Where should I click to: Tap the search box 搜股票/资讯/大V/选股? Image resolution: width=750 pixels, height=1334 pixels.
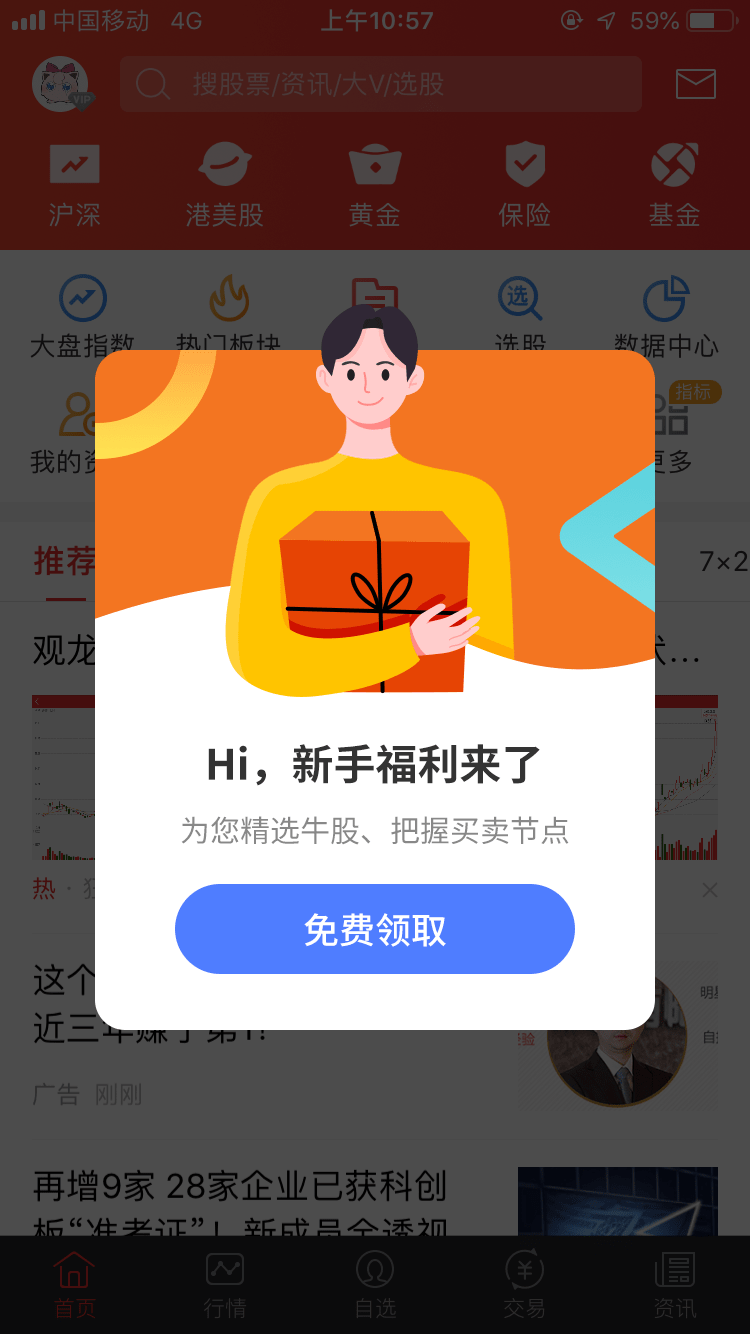tap(381, 84)
